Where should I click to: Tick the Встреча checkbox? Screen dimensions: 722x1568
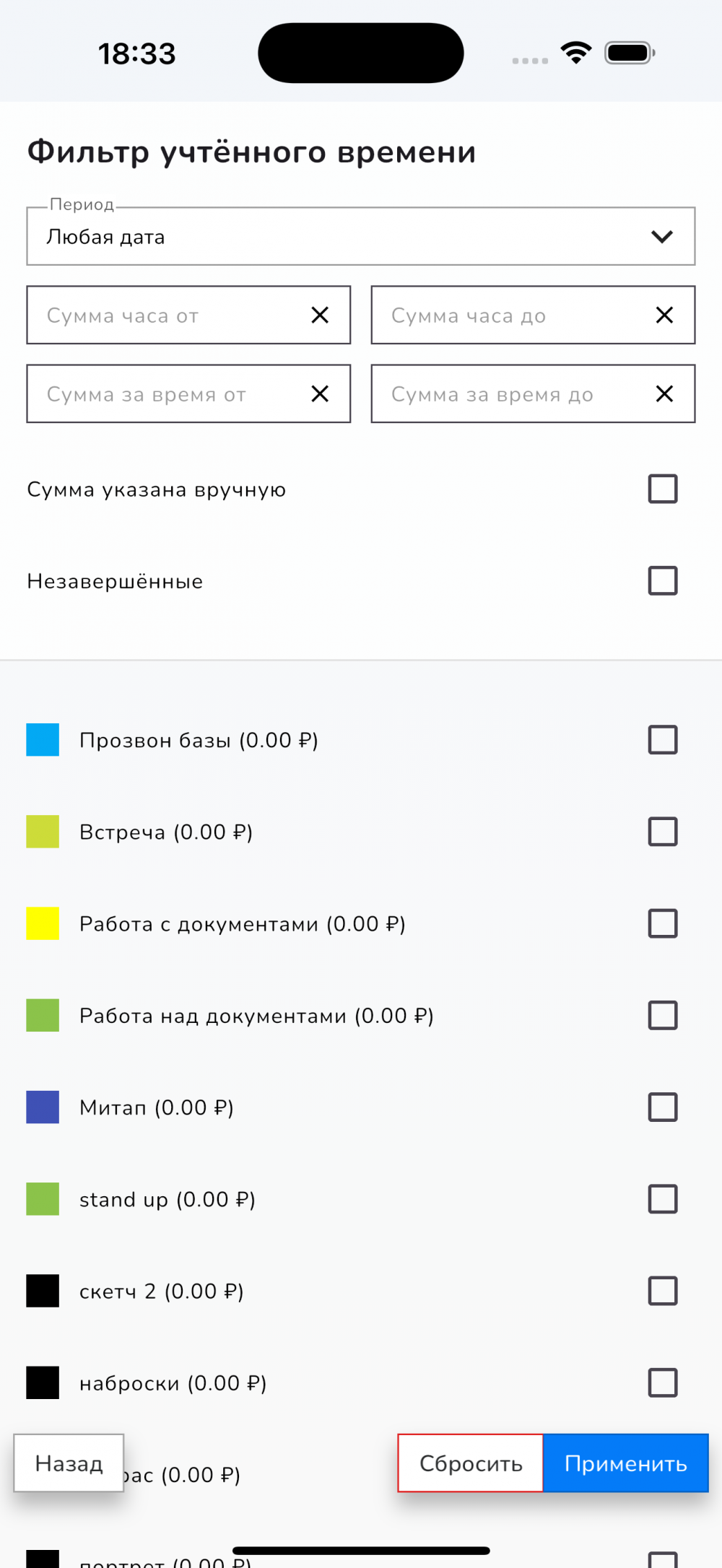pyautogui.click(x=662, y=832)
